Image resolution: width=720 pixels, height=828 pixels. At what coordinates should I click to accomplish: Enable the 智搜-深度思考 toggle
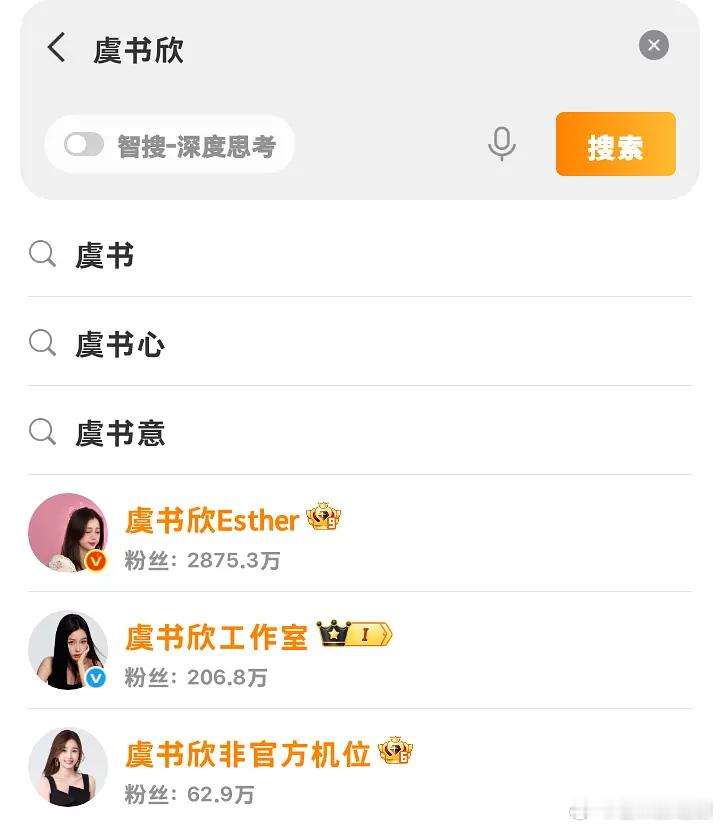(x=85, y=145)
